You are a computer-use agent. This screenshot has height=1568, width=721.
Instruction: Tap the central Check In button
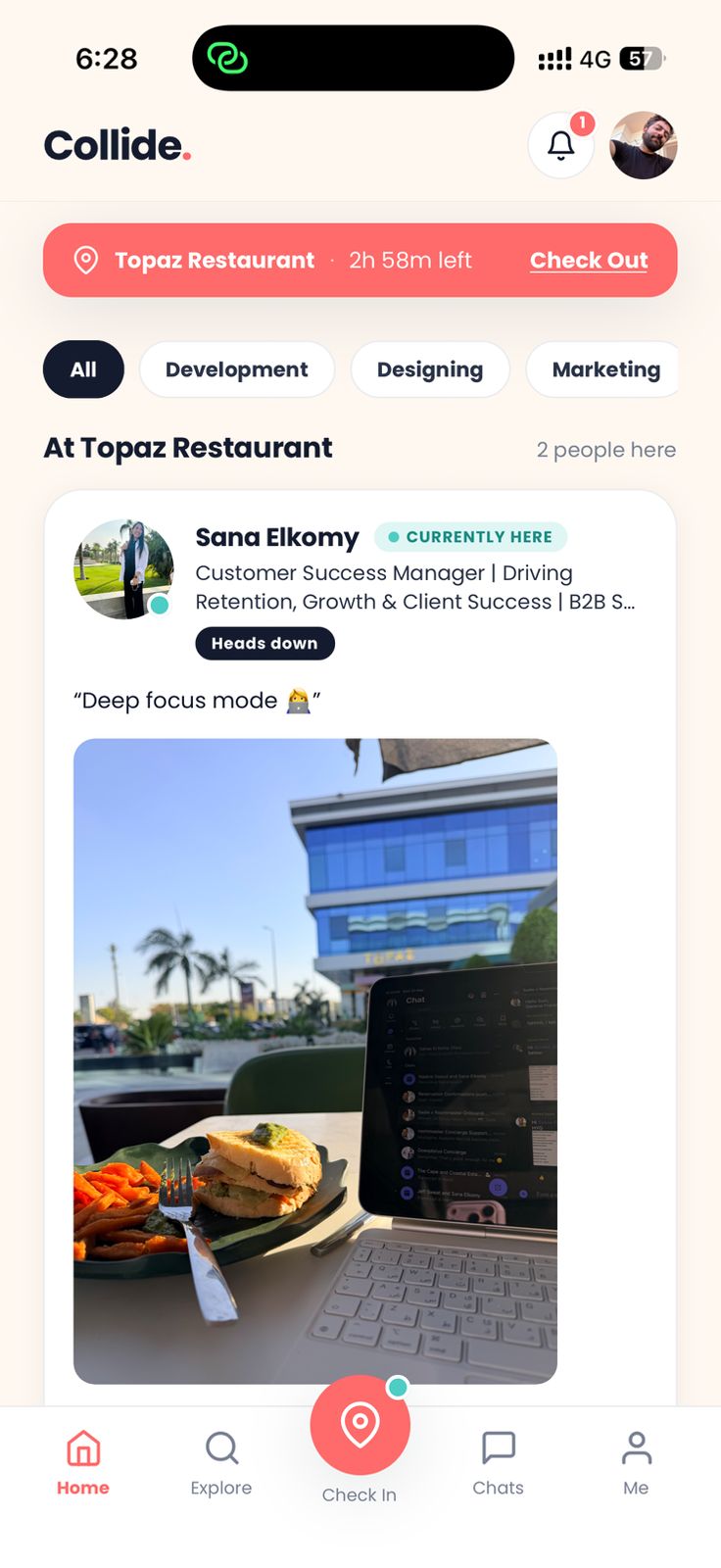360,1426
